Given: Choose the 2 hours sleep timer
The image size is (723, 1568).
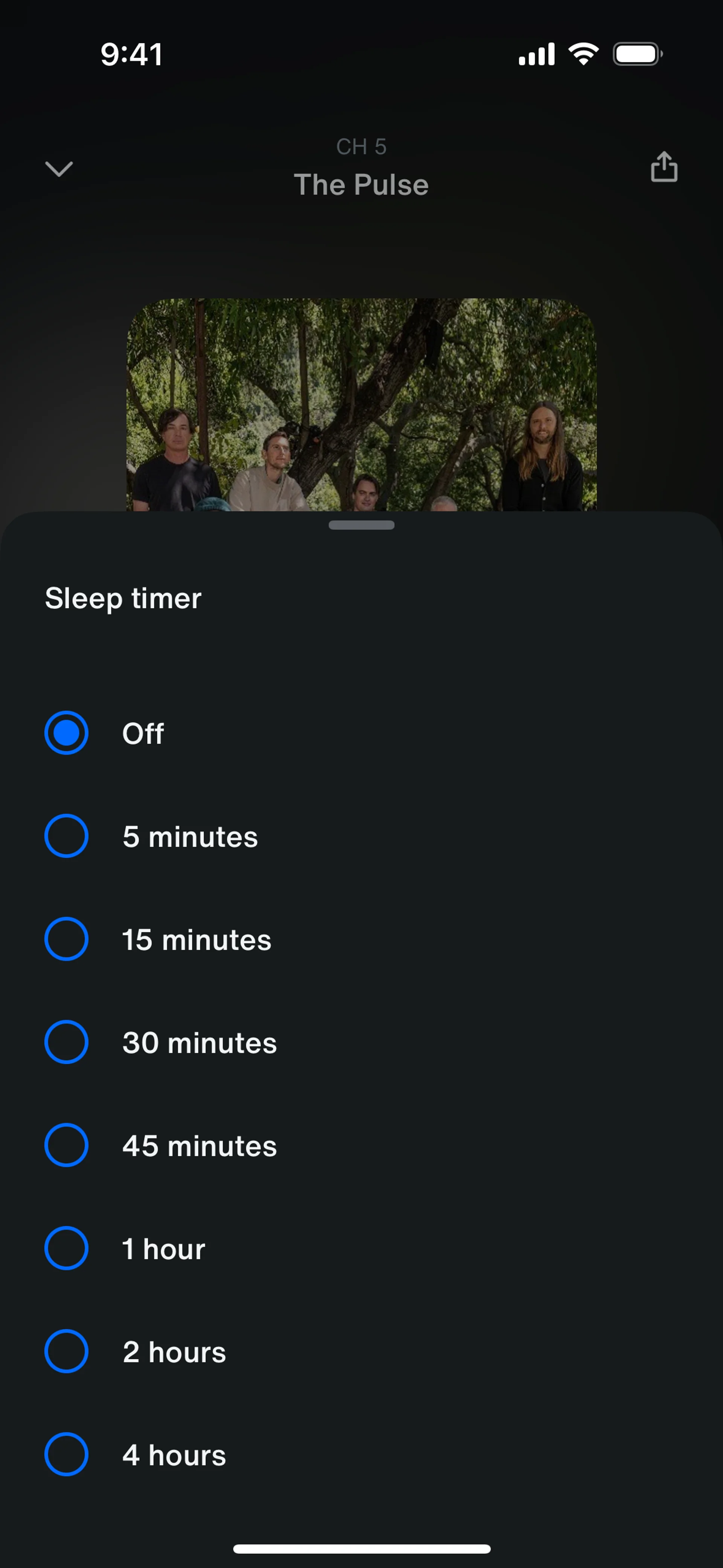Looking at the screenshot, I should [x=66, y=1351].
